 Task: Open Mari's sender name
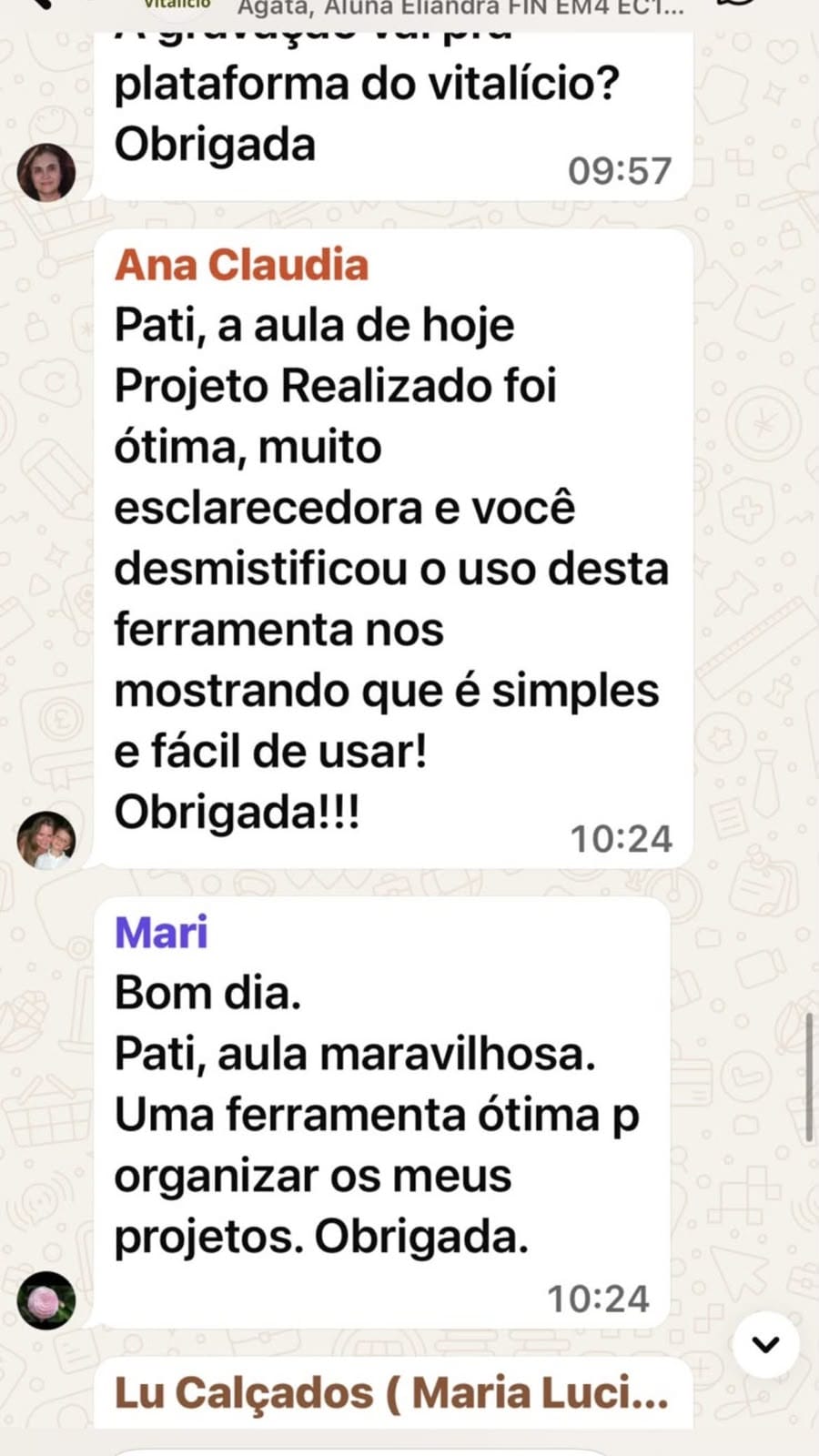click(x=161, y=932)
